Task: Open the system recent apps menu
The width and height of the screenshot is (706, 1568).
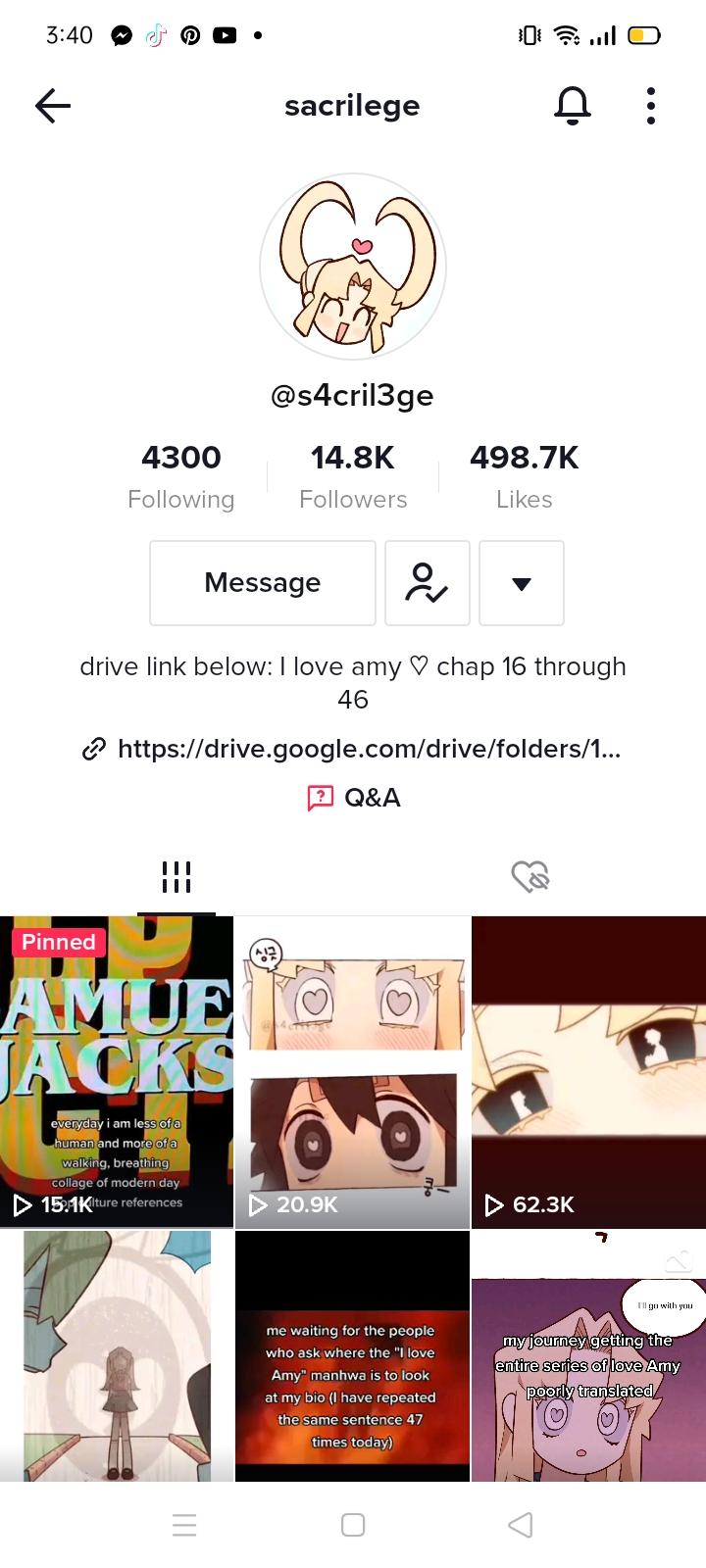Action: [x=184, y=1525]
